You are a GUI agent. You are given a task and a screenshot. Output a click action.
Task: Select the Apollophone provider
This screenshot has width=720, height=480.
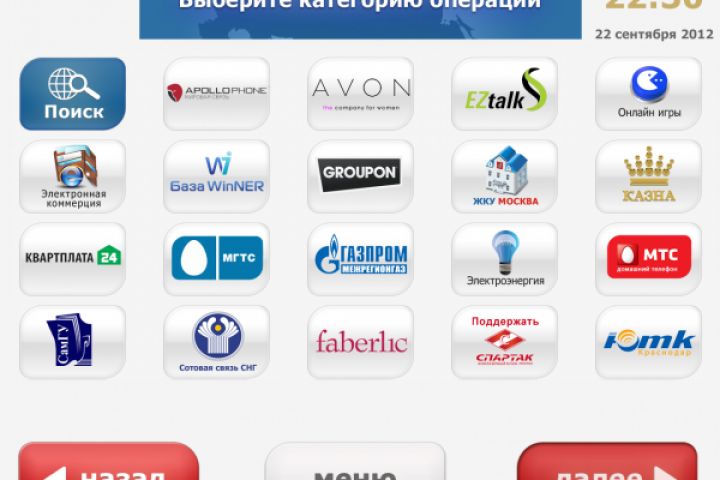coord(216,94)
